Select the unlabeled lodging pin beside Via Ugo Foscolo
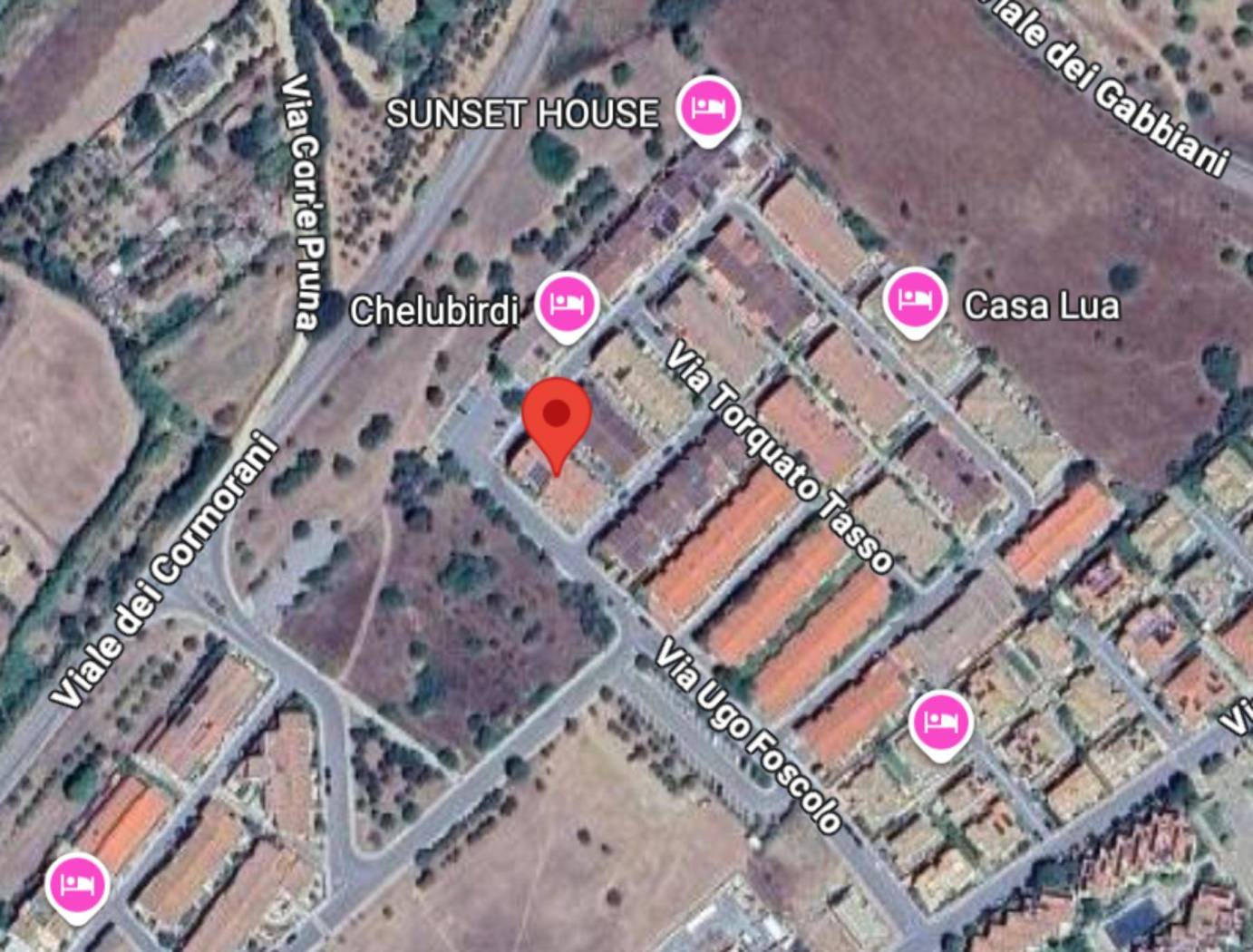 (x=940, y=722)
